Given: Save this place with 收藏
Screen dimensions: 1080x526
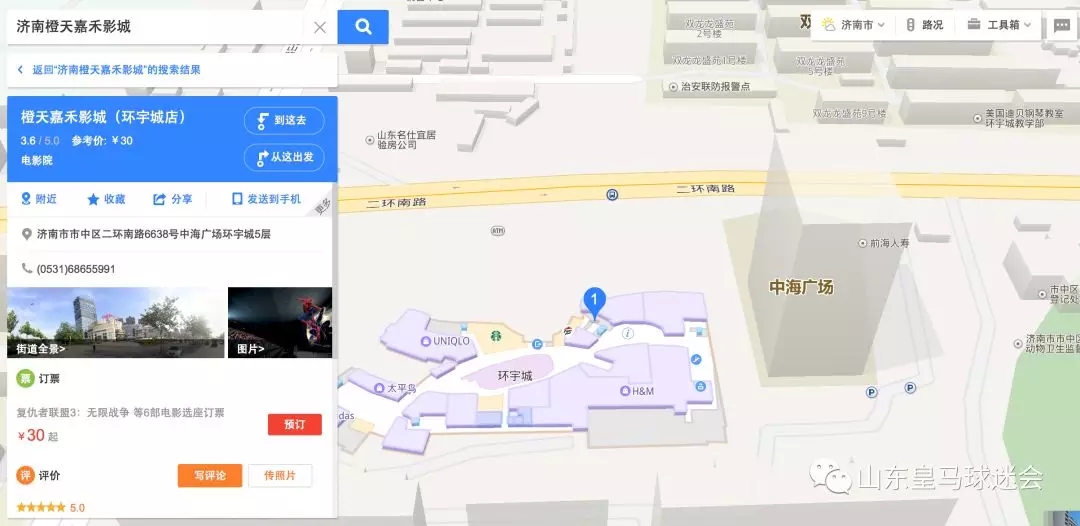Looking at the screenshot, I should coord(106,199).
